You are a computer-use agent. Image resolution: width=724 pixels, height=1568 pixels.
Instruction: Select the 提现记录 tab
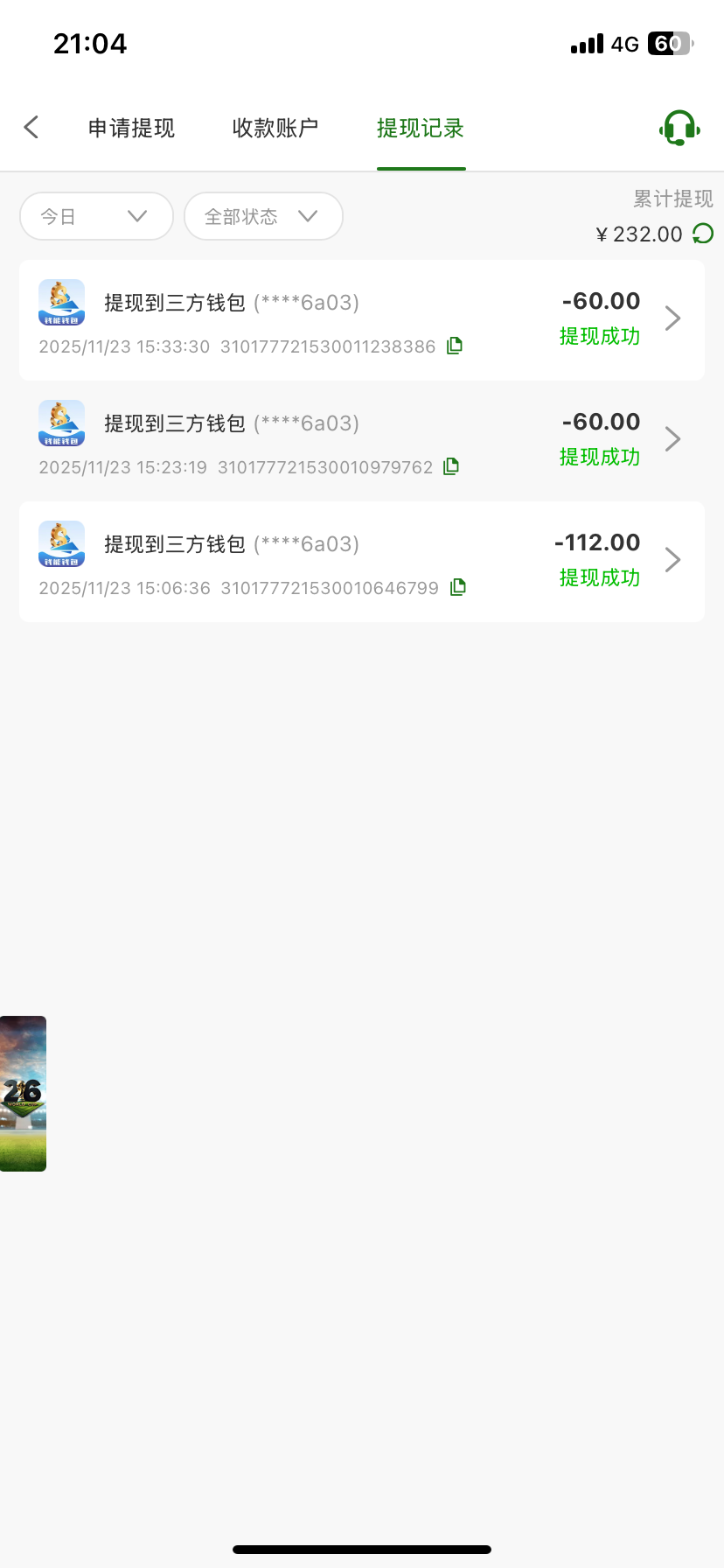pyautogui.click(x=421, y=129)
